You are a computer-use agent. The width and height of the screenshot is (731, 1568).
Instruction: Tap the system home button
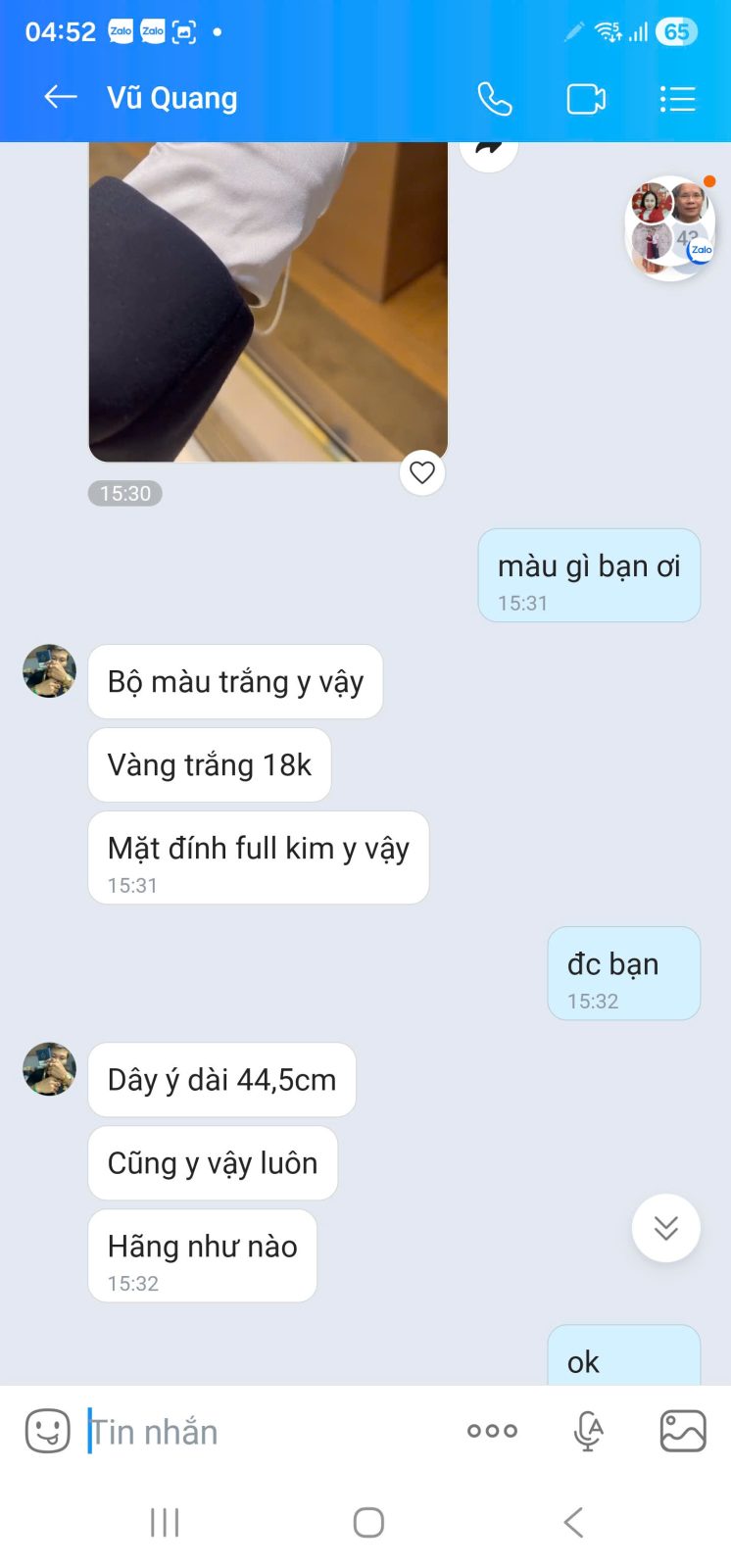coord(368,1522)
